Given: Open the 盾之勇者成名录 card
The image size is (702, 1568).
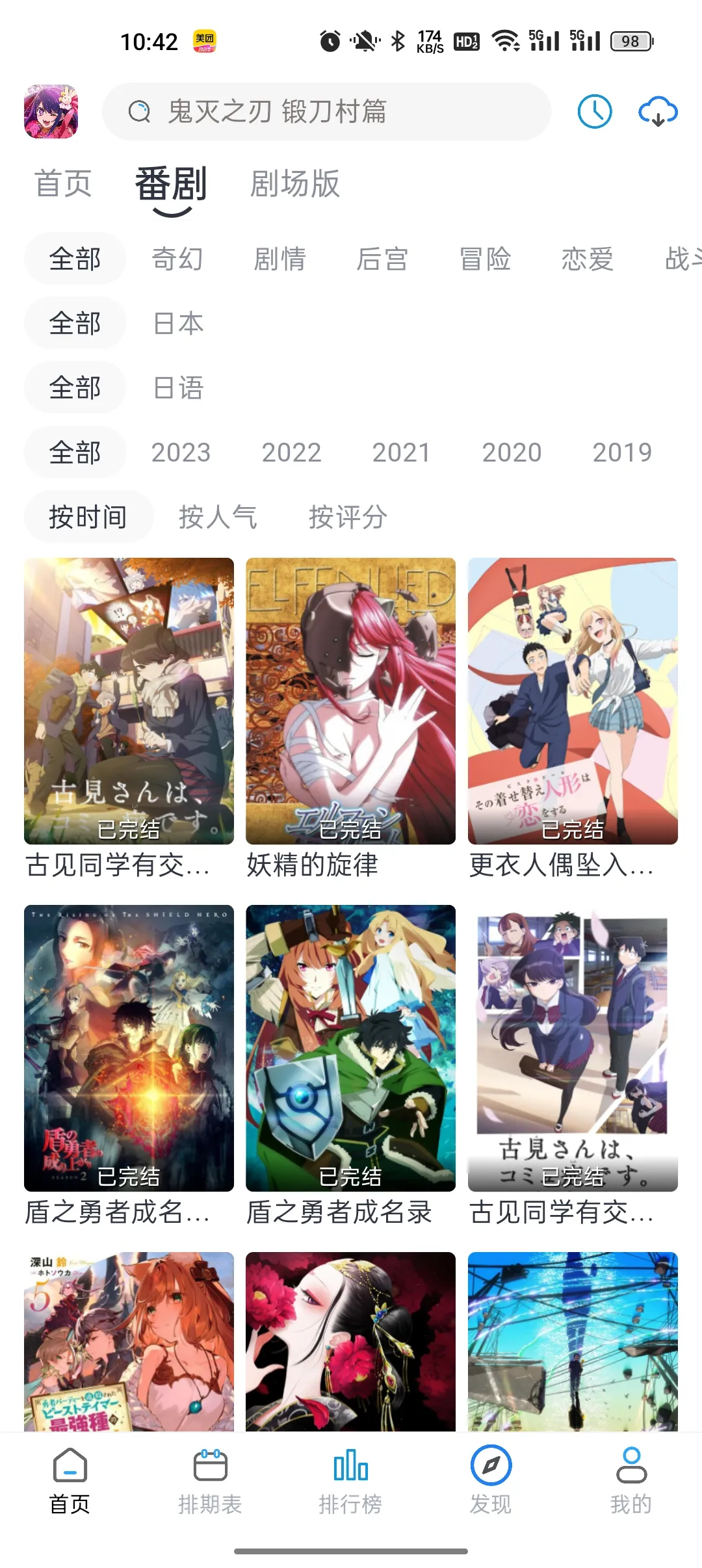Looking at the screenshot, I should click(x=350, y=1048).
